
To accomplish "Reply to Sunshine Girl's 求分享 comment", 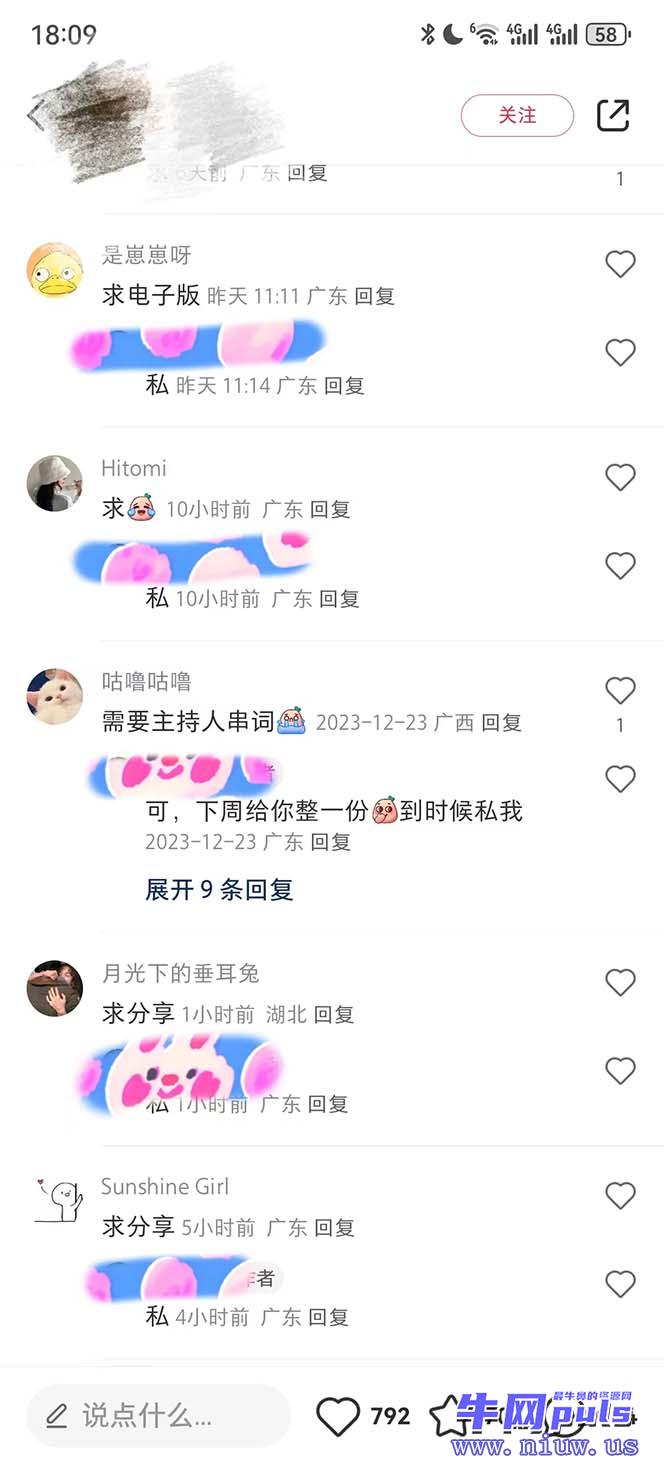I will (x=335, y=1227).
